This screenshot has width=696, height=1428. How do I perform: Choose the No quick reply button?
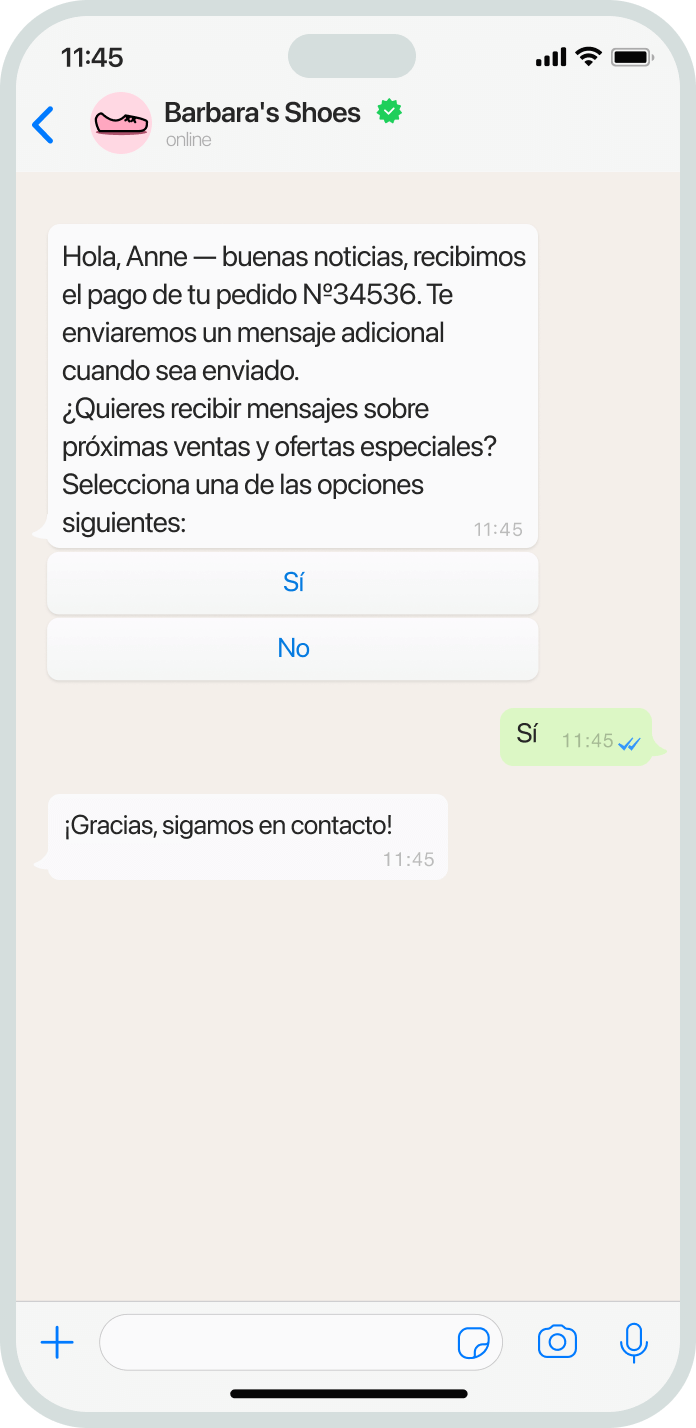tap(293, 649)
